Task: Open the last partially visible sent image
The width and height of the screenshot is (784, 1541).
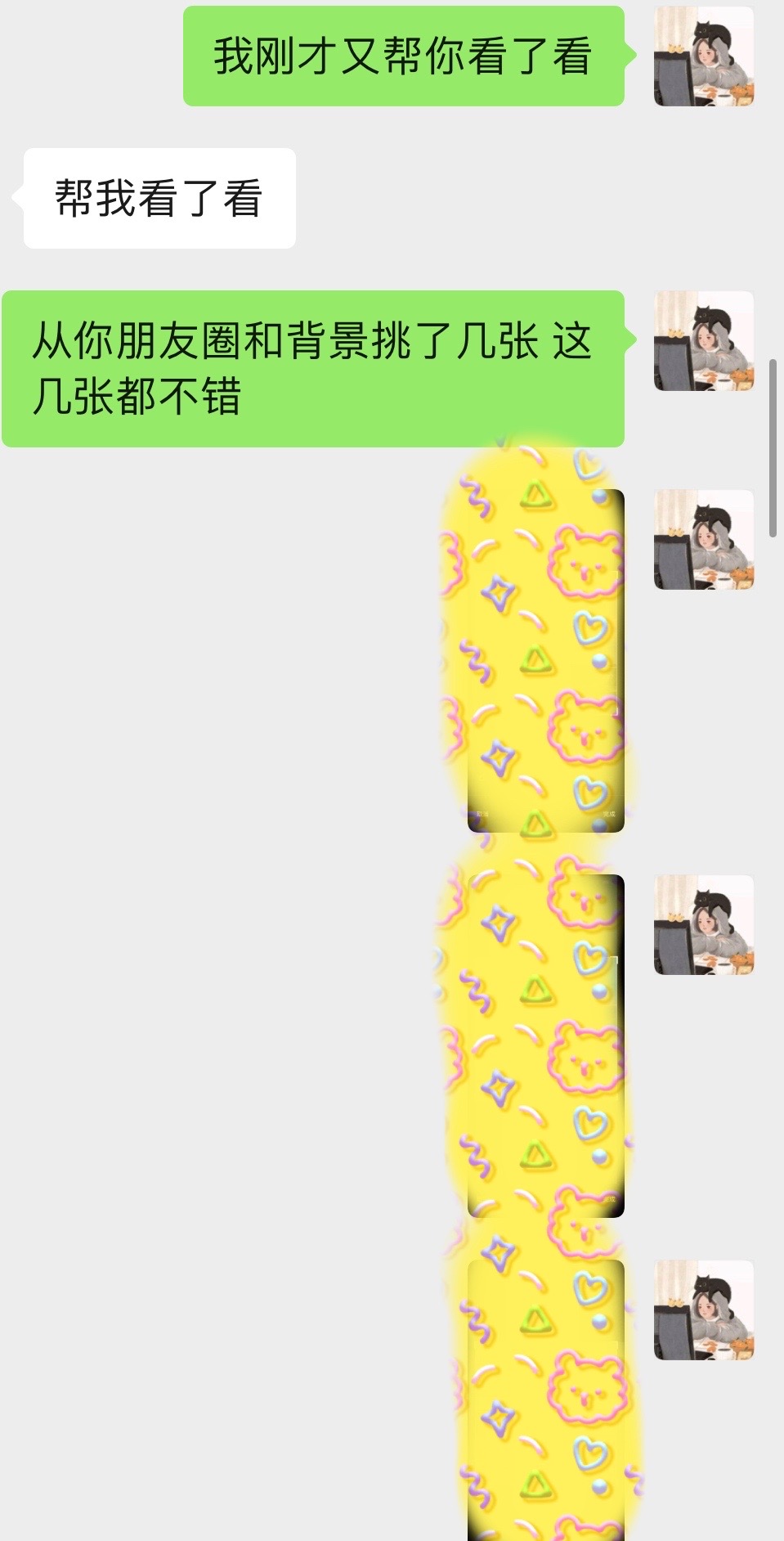Action: coord(546,1400)
